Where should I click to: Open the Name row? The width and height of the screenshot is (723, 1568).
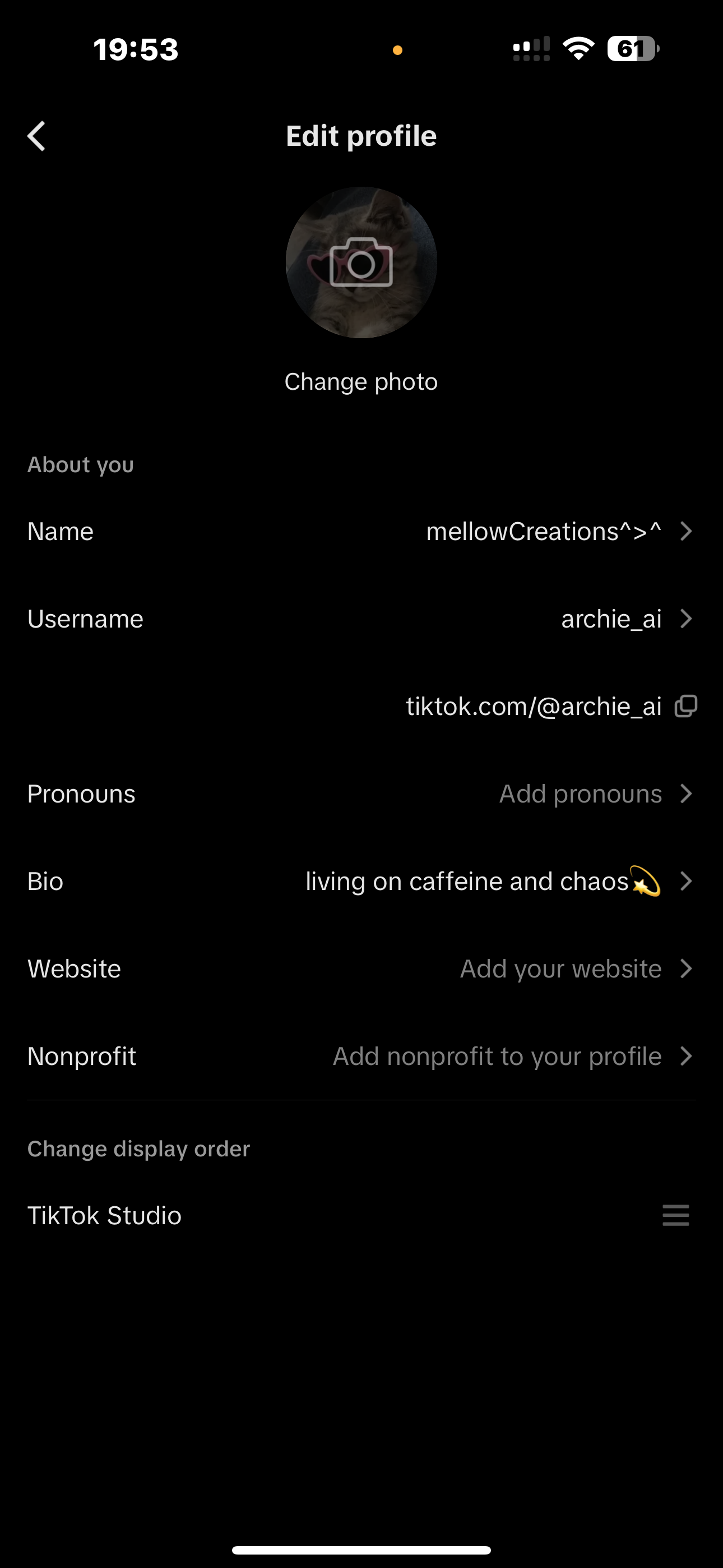361,532
